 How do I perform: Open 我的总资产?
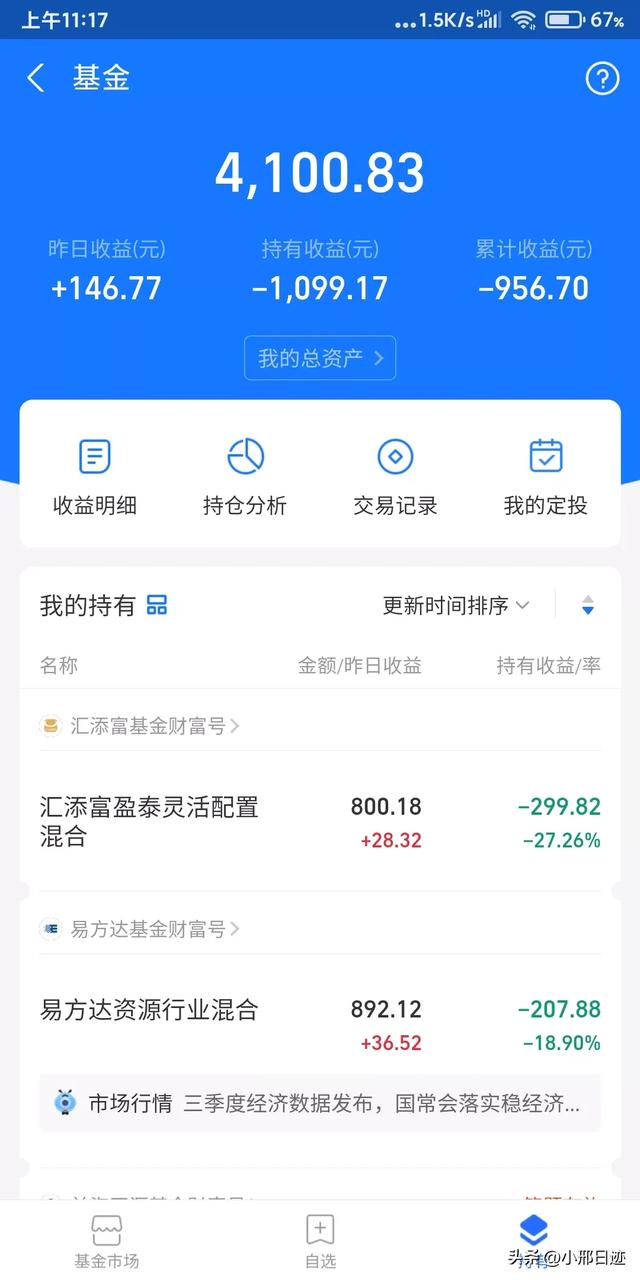pos(320,358)
